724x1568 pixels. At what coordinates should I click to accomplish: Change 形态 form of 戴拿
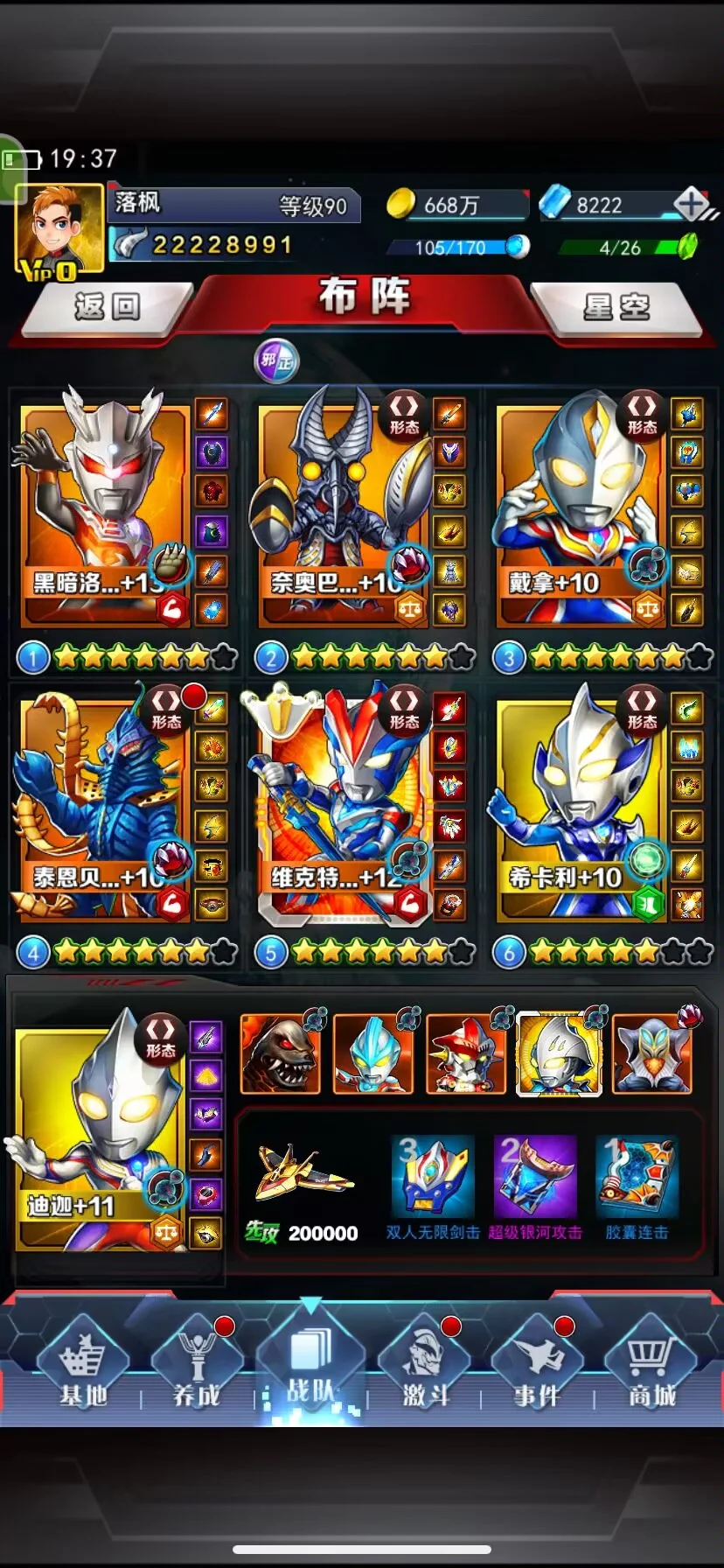[642, 413]
